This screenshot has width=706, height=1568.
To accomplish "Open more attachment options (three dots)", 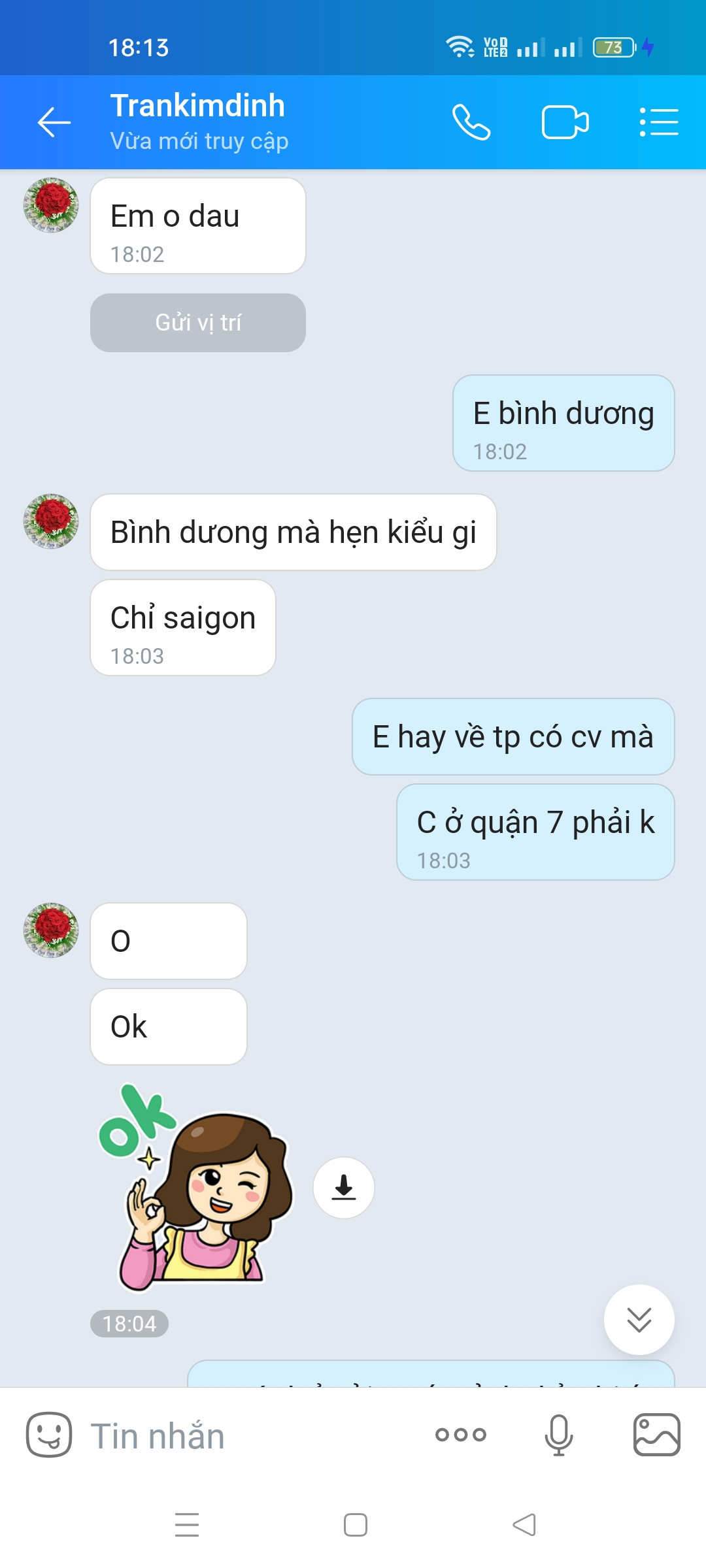I will (x=461, y=1435).
